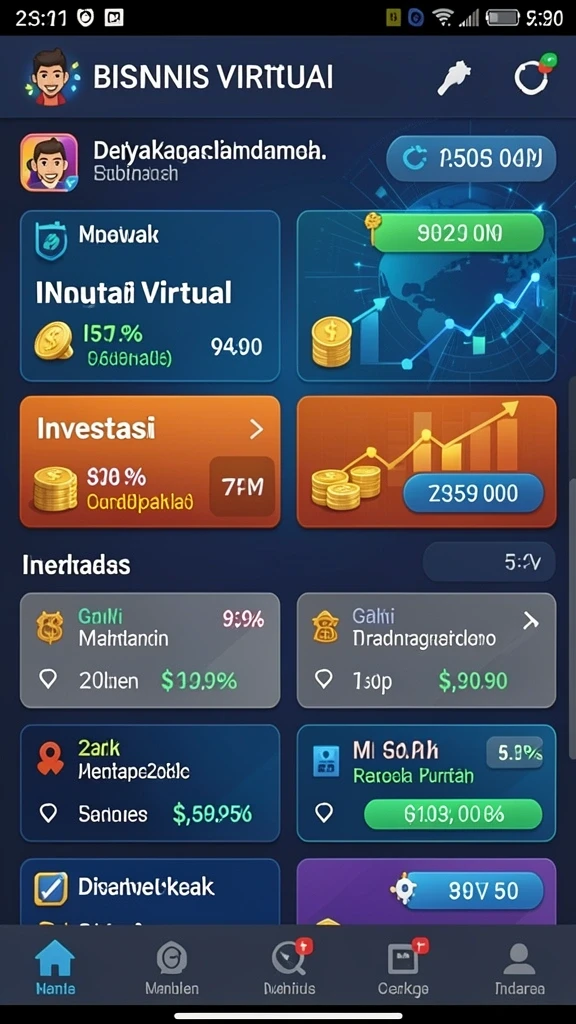Open the Mahtlandn card with 9:9%
The image size is (576, 1024).
click(x=150, y=650)
